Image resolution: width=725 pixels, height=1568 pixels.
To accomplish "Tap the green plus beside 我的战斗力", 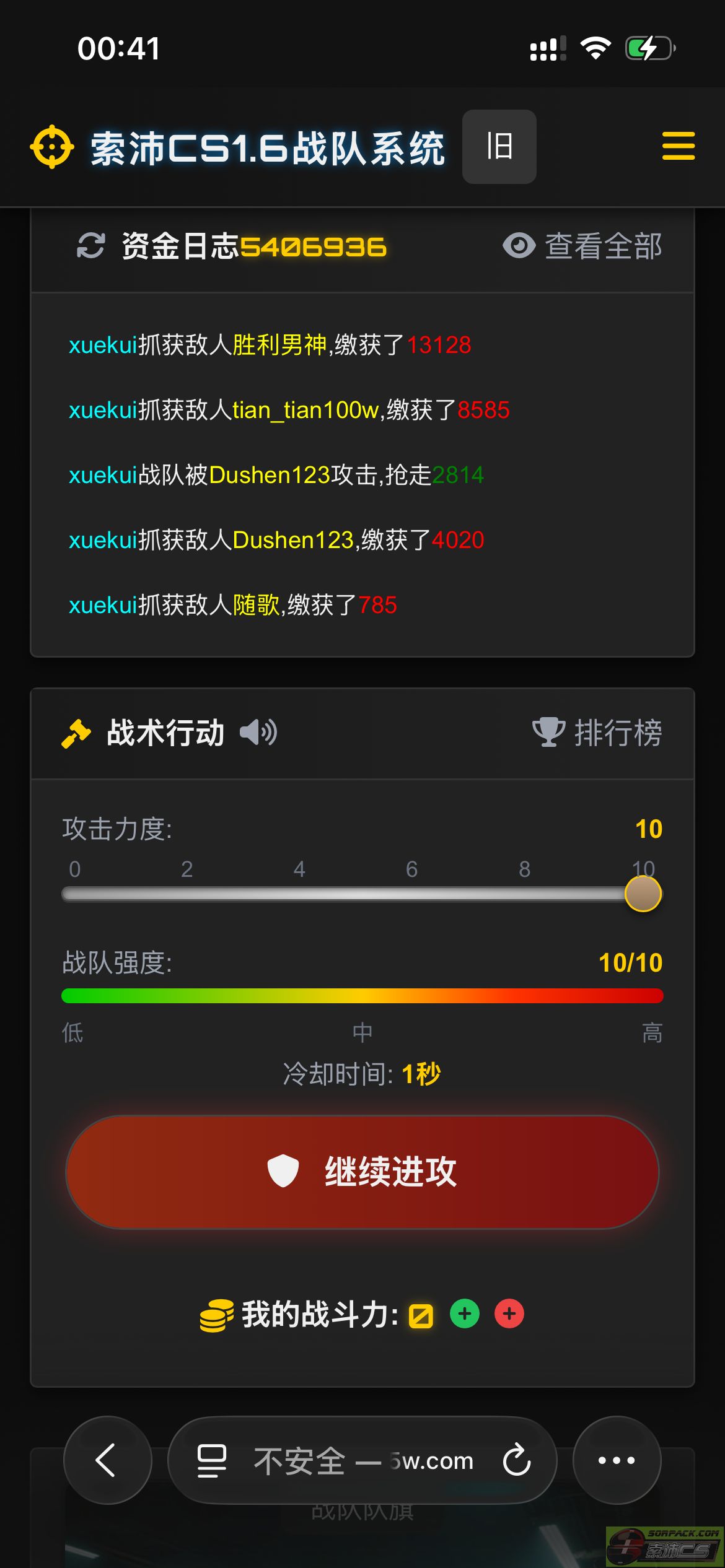I will click(x=465, y=1313).
